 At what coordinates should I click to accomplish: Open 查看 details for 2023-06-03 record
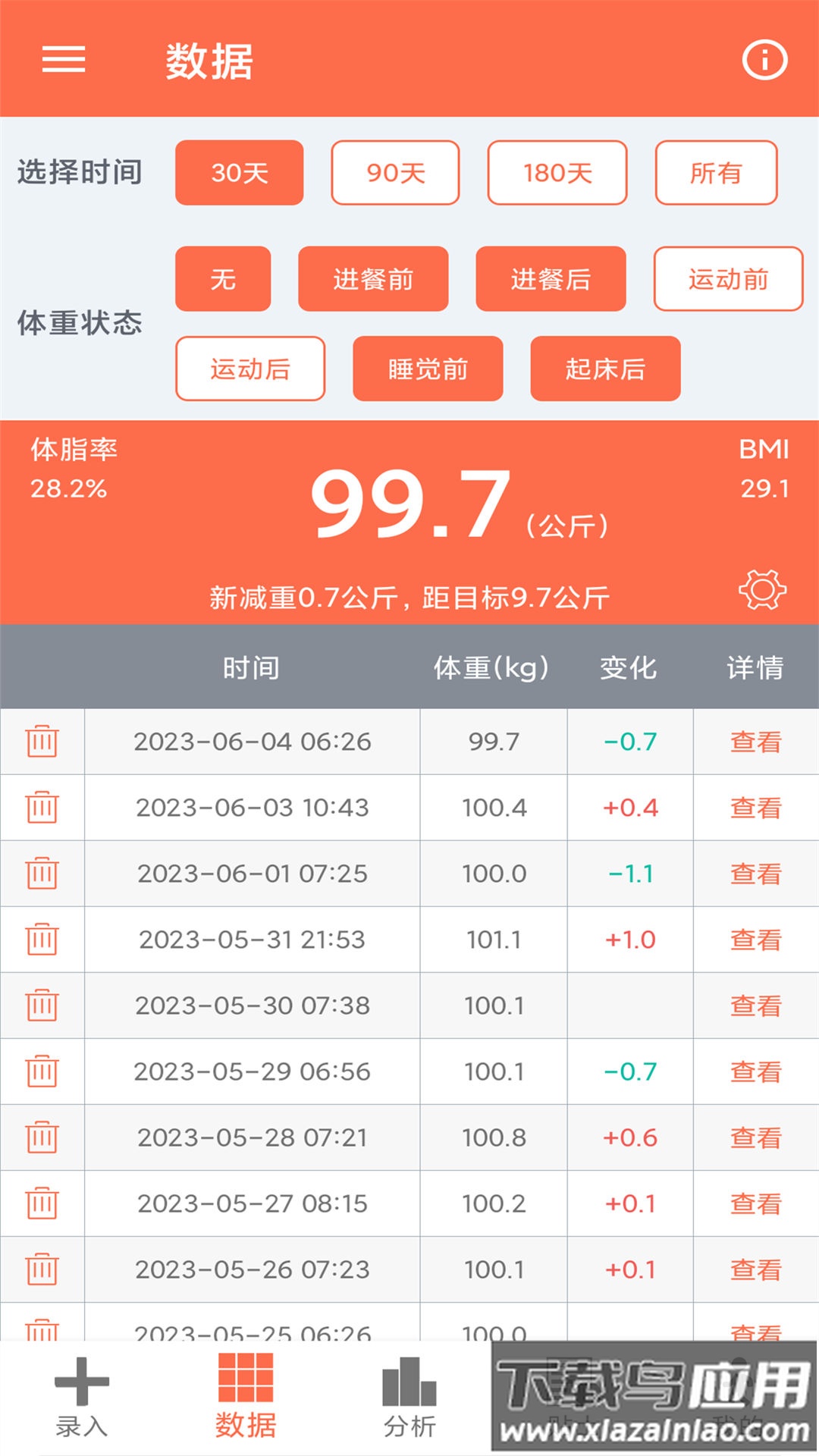[755, 808]
